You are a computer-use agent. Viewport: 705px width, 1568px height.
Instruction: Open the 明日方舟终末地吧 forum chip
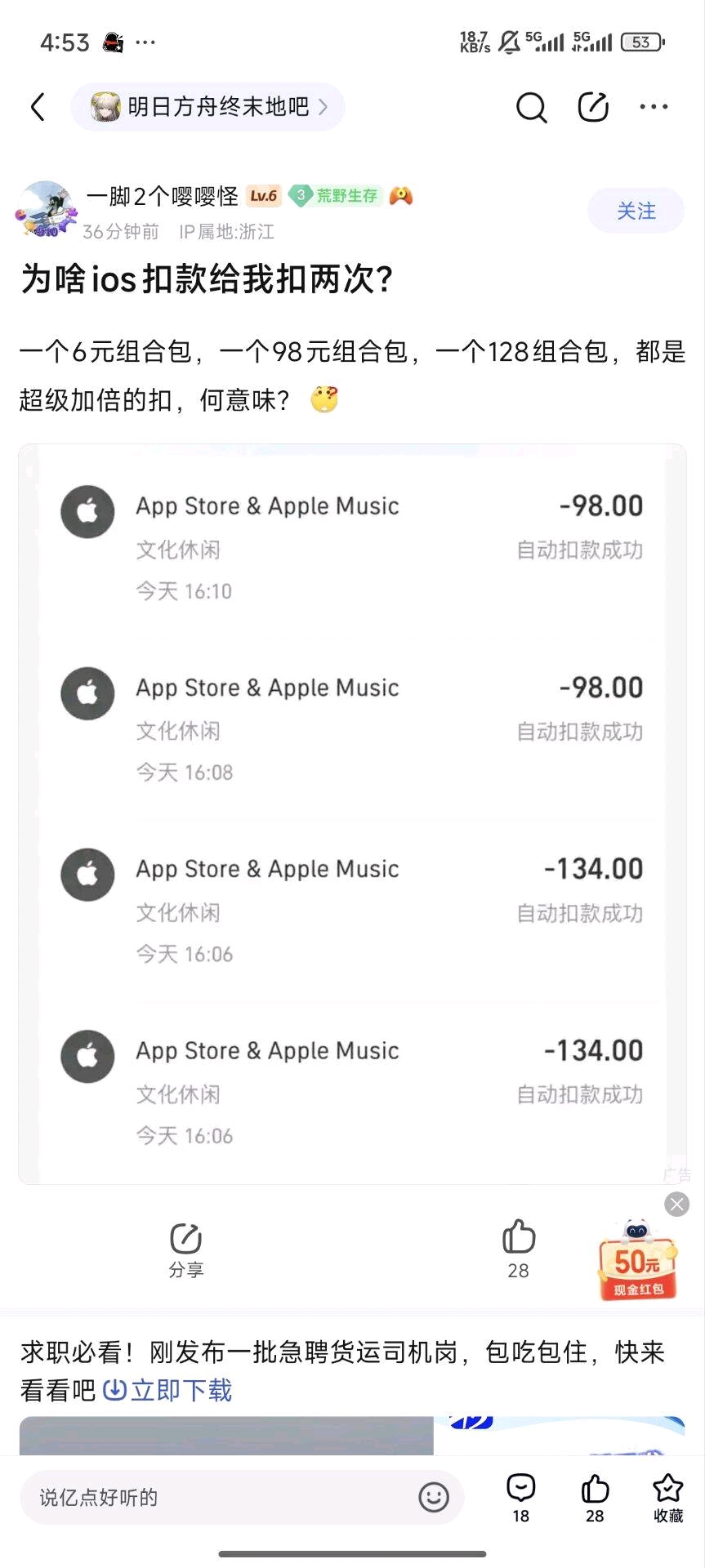(207, 107)
